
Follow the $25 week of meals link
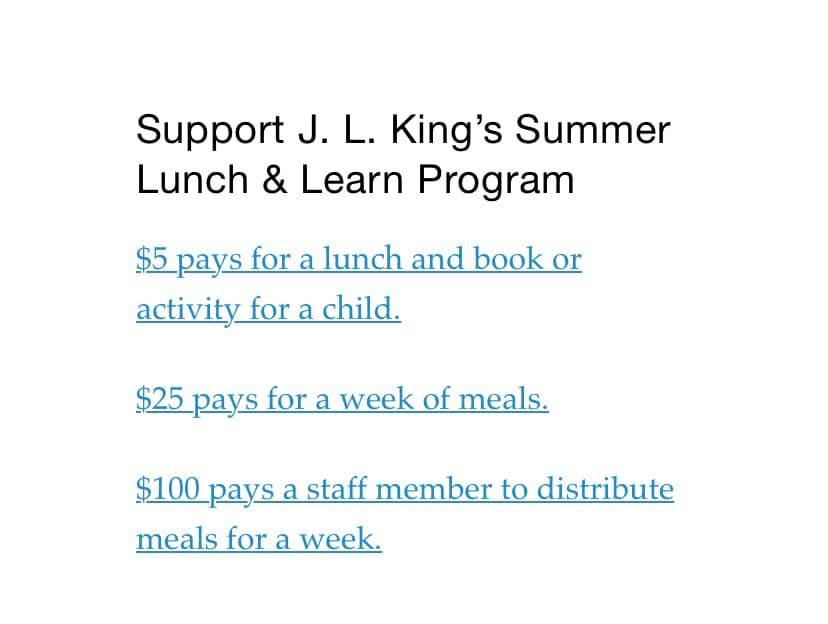342,400
